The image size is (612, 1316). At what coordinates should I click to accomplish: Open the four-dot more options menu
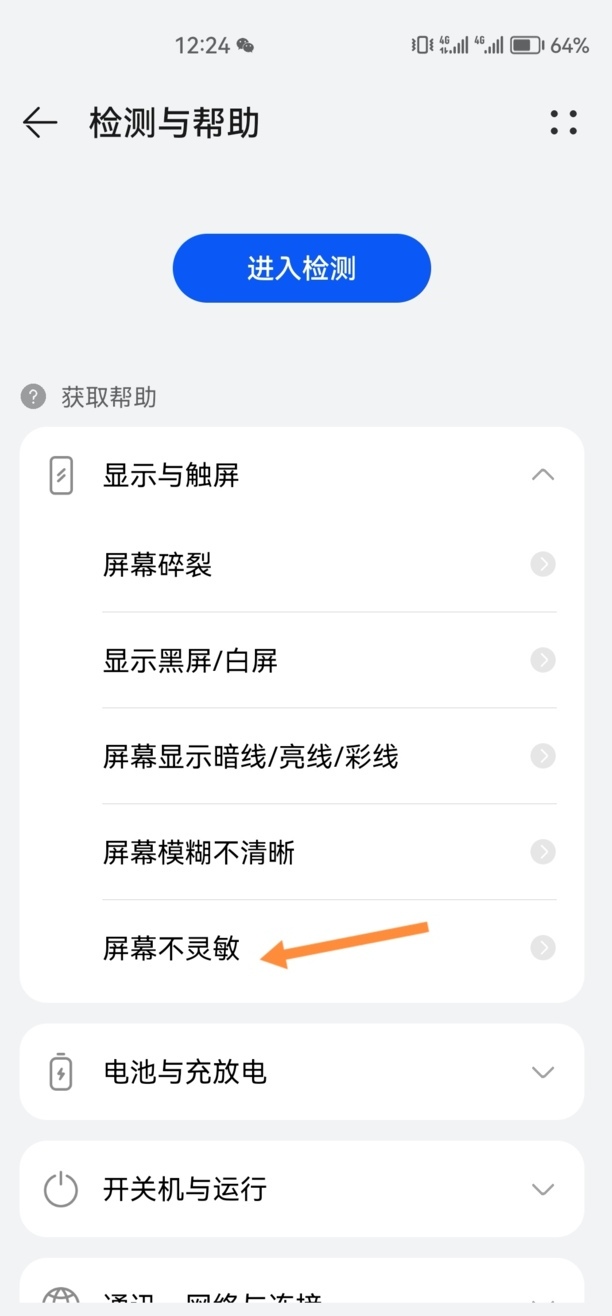[564, 123]
